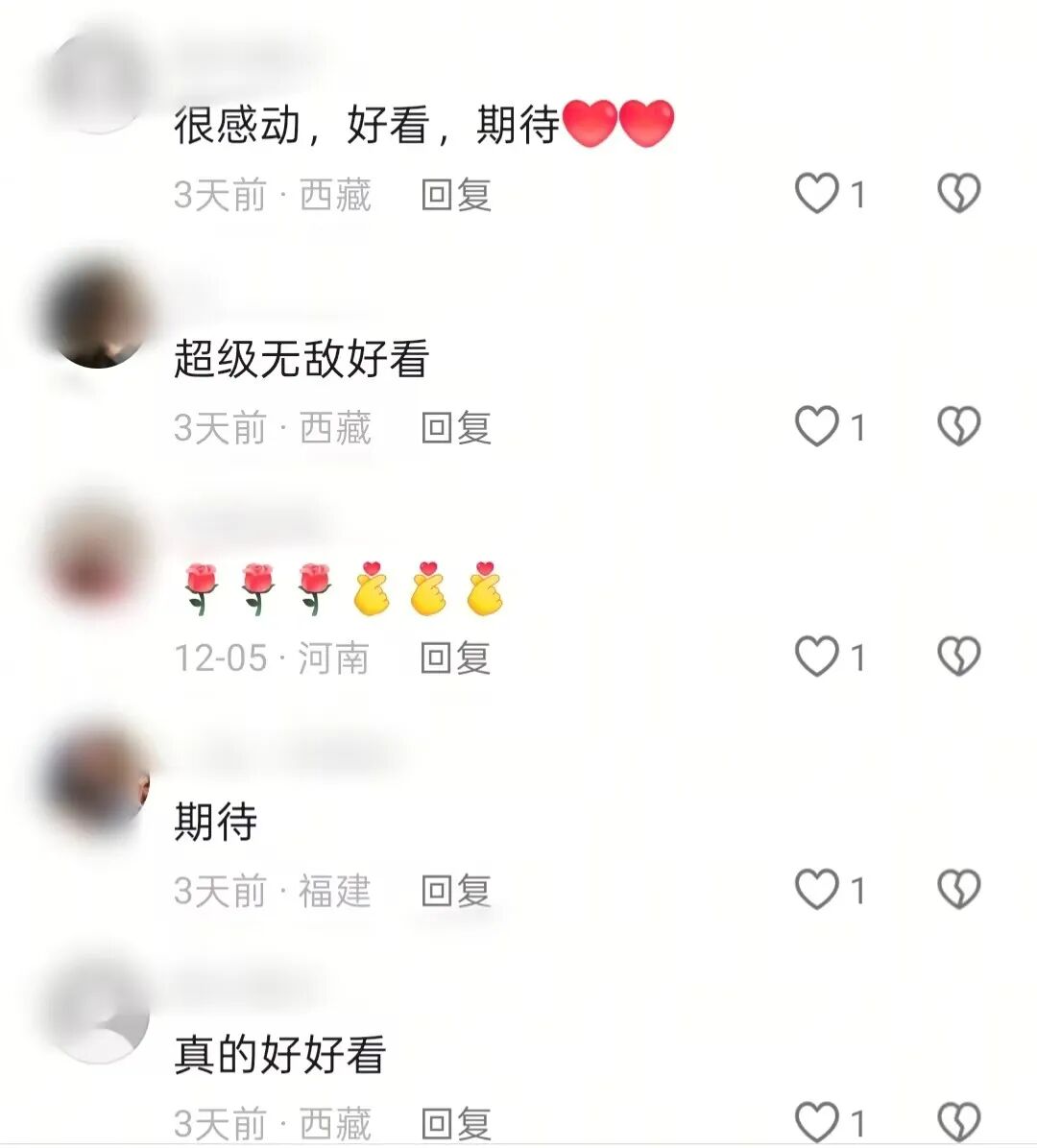1037x1148 pixels.
Task: Like the comment 很感动，好看，期待
Action: tap(817, 194)
